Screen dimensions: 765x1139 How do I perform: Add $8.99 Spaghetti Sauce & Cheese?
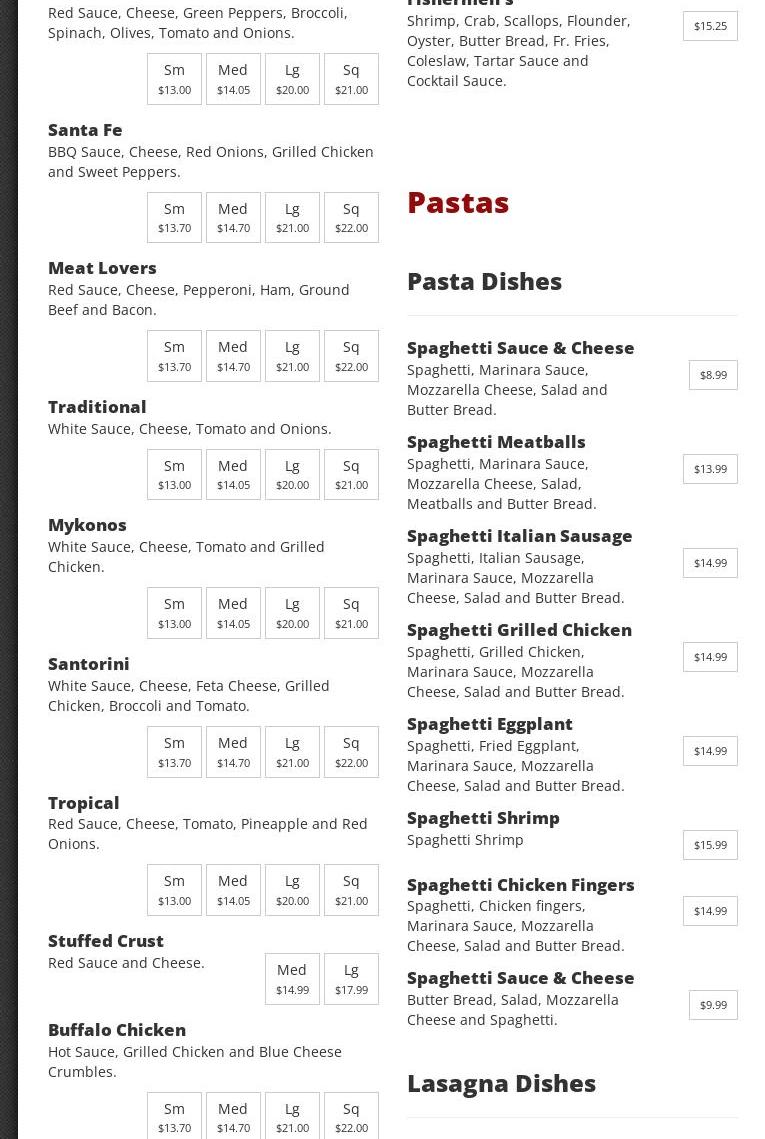click(713, 375)
